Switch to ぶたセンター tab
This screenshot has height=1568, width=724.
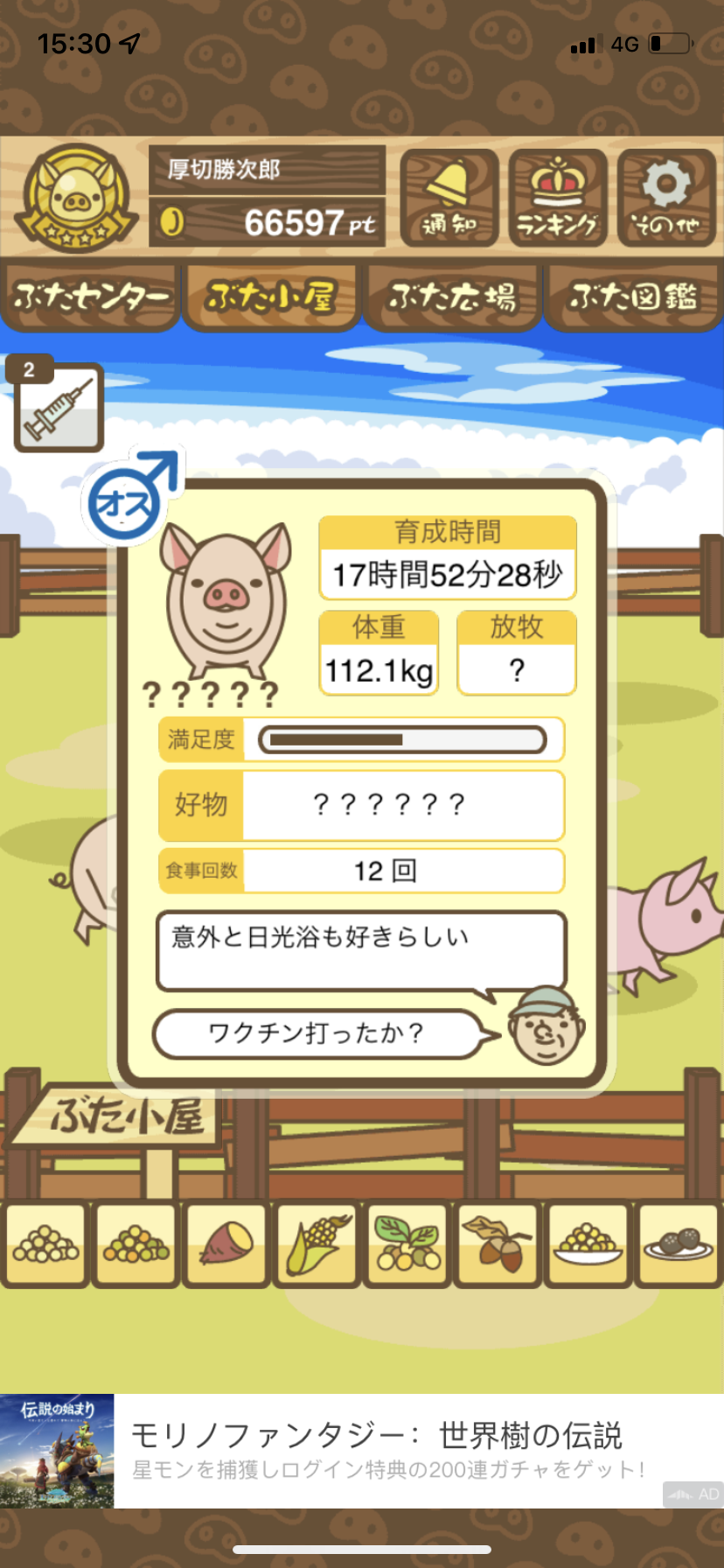tap(90, 297)
